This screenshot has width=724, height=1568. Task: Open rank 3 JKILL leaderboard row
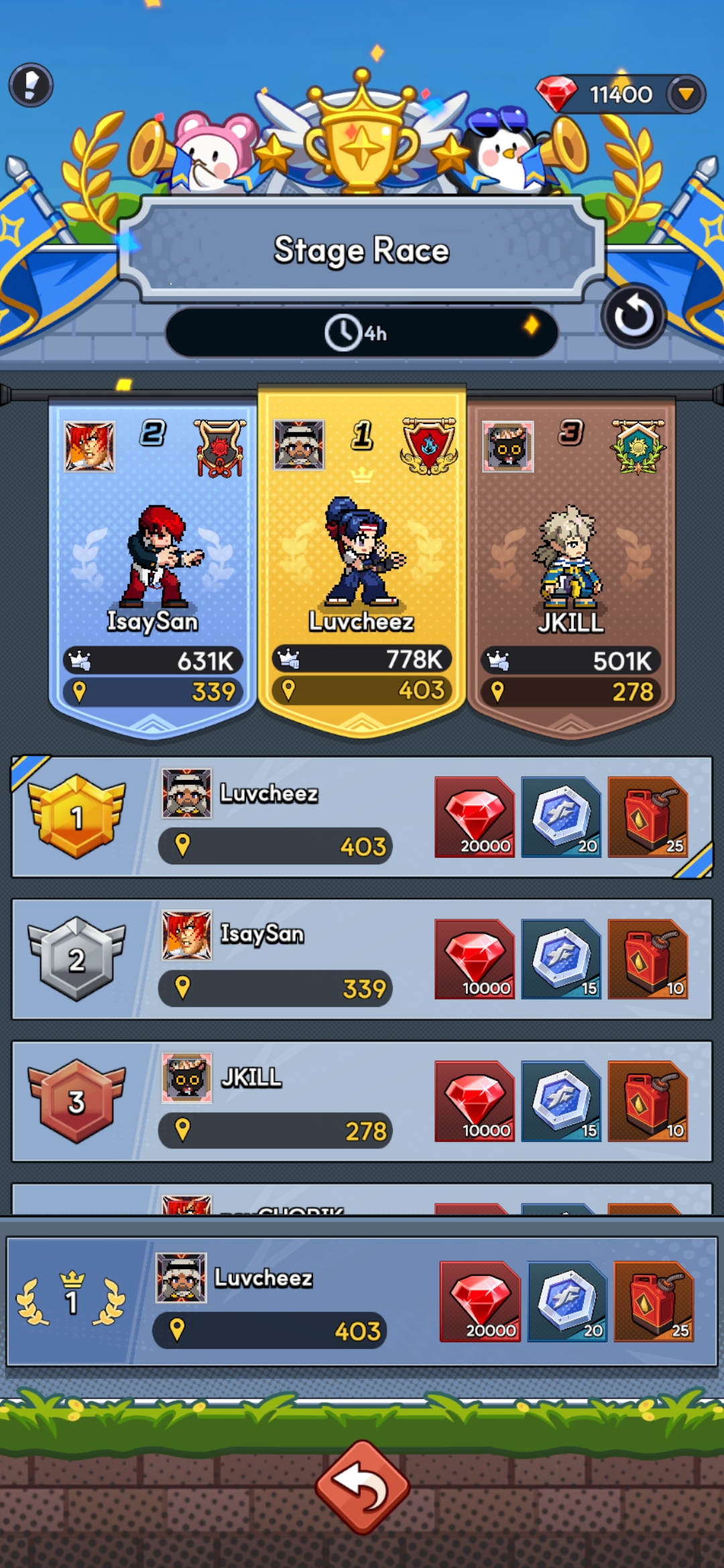(x=282, y=1102)
